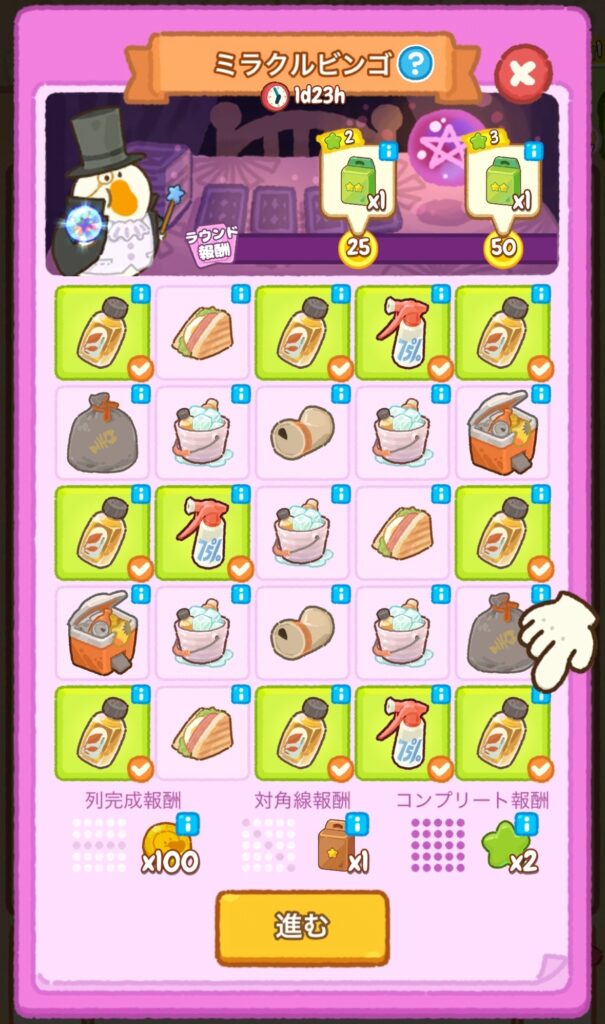This screenshot has height=1024, width=605.
Task: Select the sandwich tile in the bottom row
Action: (x=202, y=733)
